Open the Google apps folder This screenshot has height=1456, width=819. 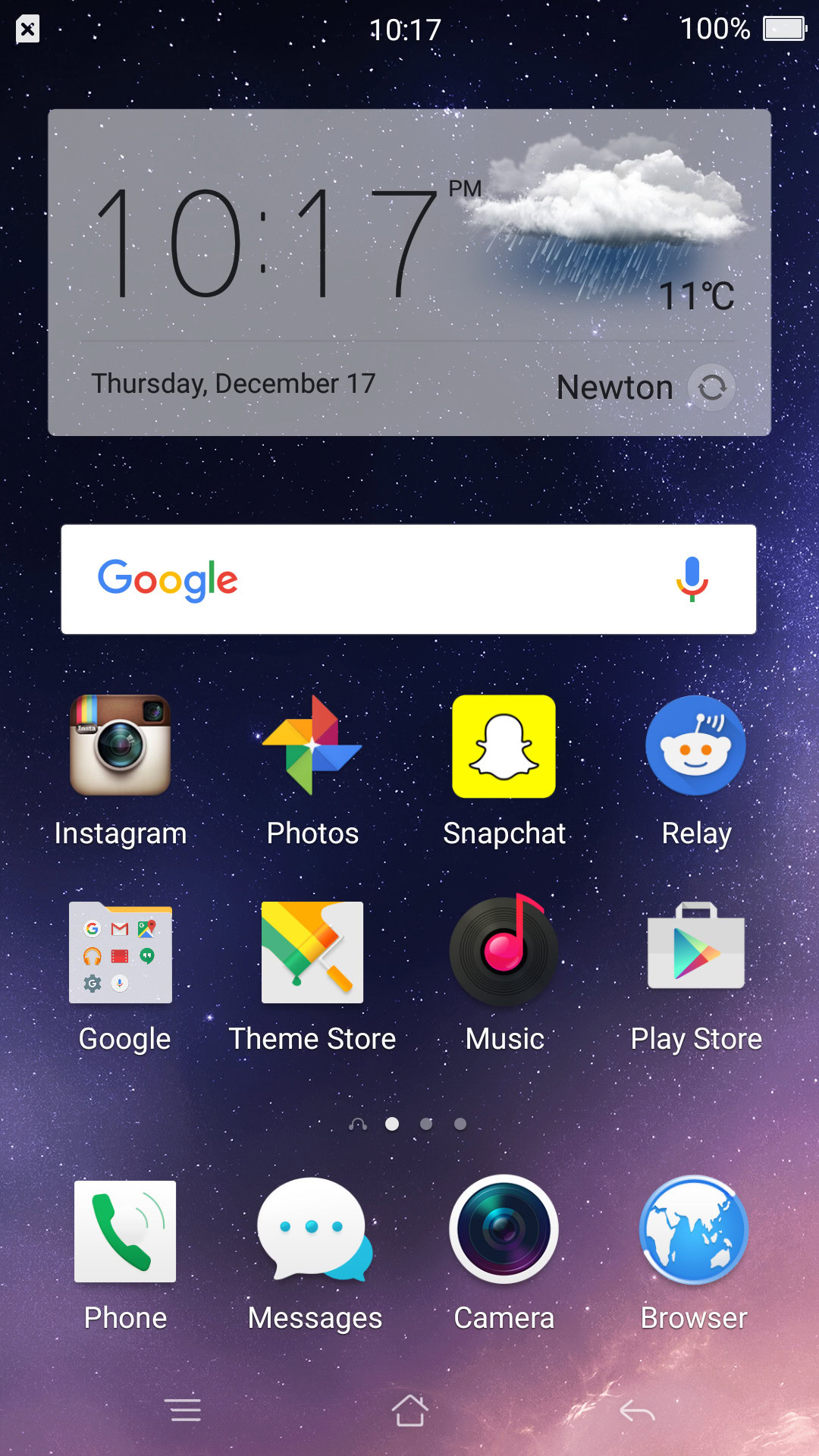pyautogui.click(x=120, y=952)
